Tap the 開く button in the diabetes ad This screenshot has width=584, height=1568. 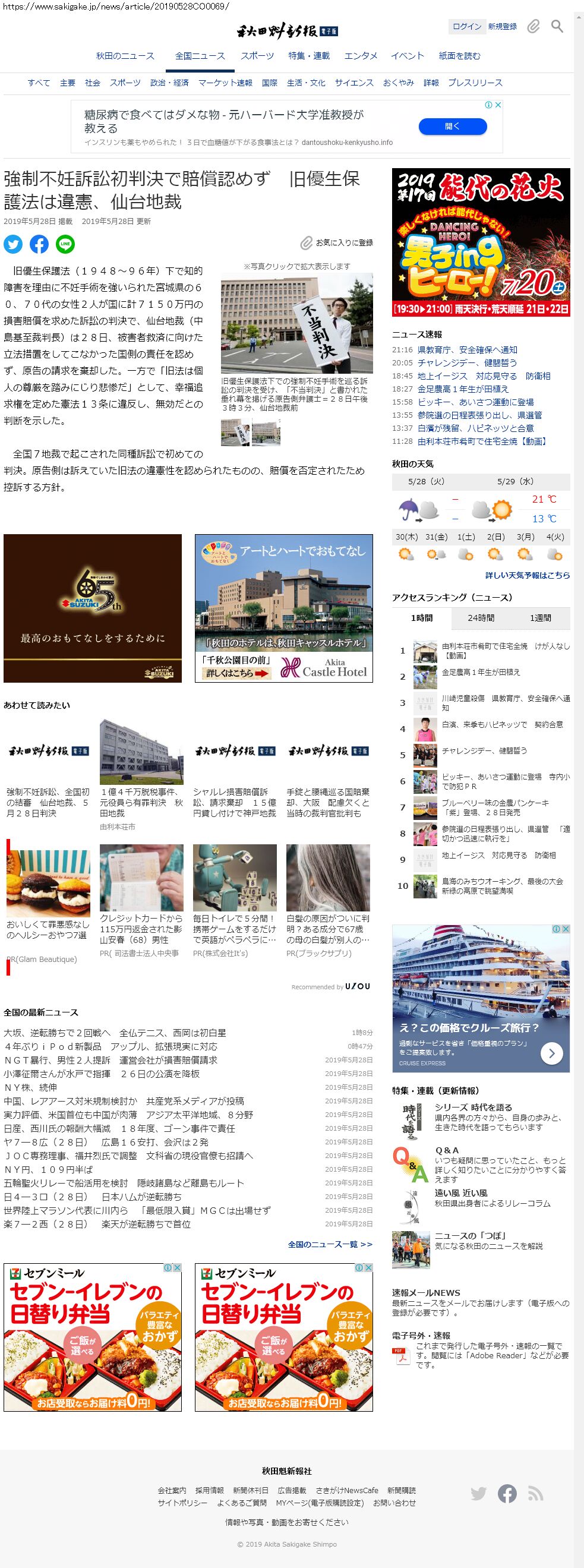453,127
